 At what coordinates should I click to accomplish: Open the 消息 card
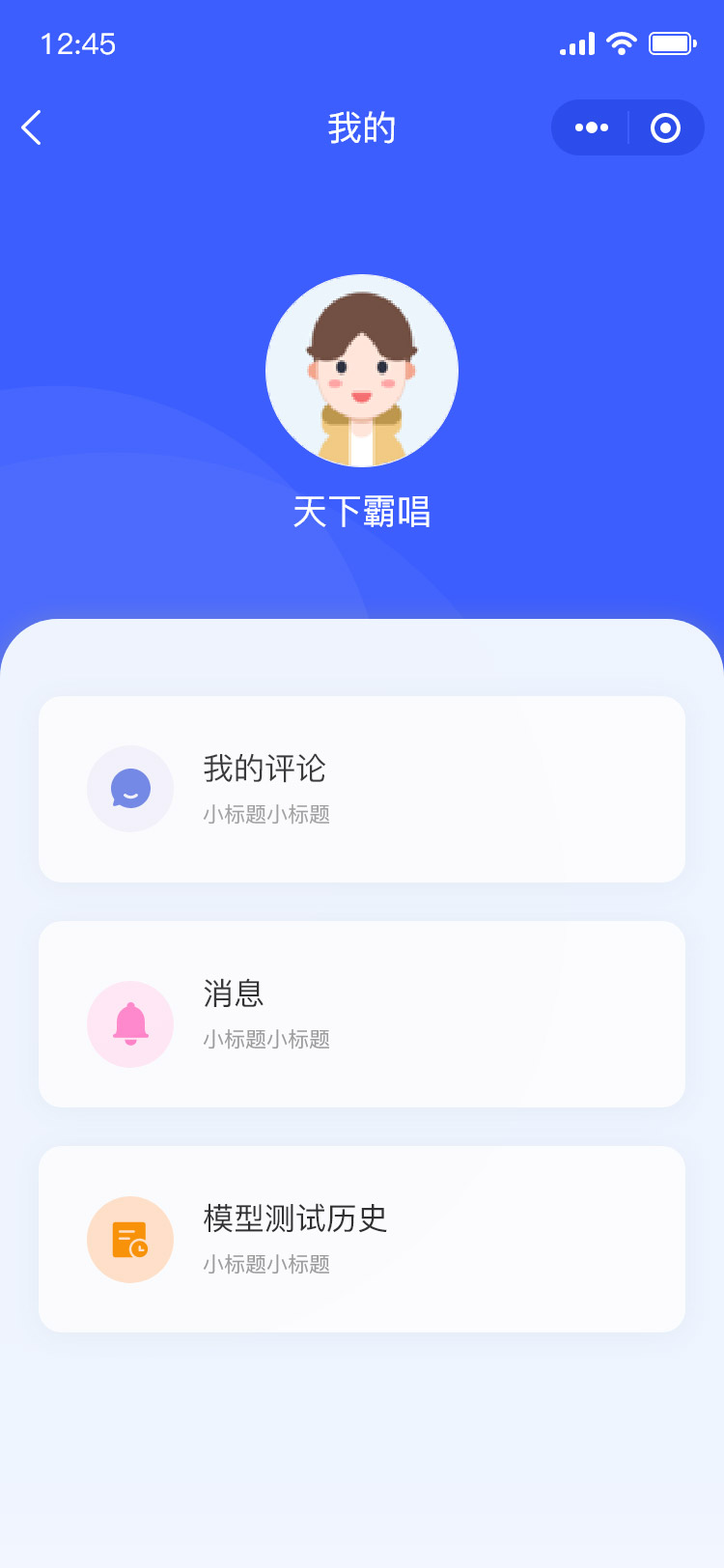click(362, 1014)
